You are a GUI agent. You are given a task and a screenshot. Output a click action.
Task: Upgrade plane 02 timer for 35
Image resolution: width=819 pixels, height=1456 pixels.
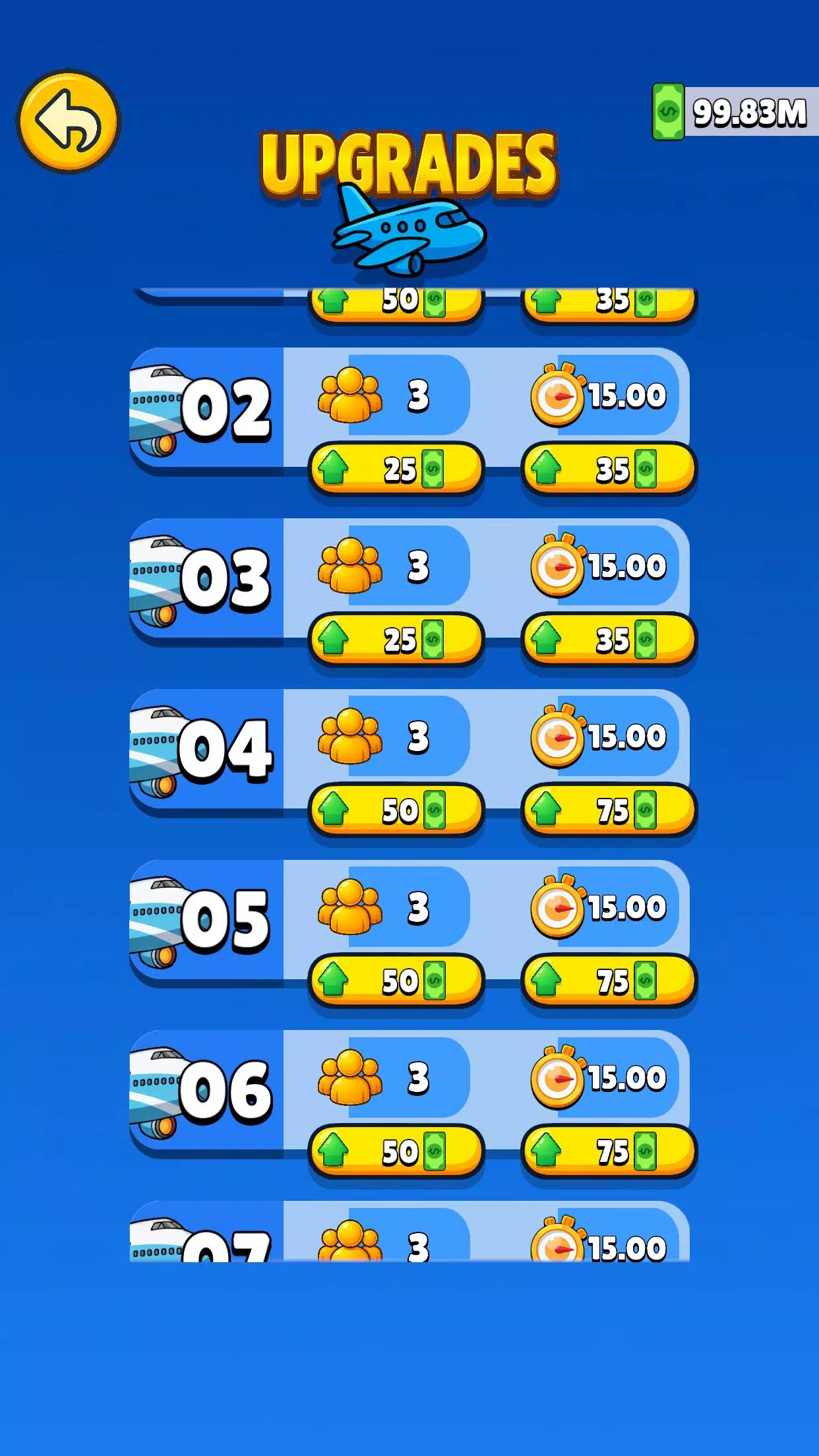tap(609, 470)
